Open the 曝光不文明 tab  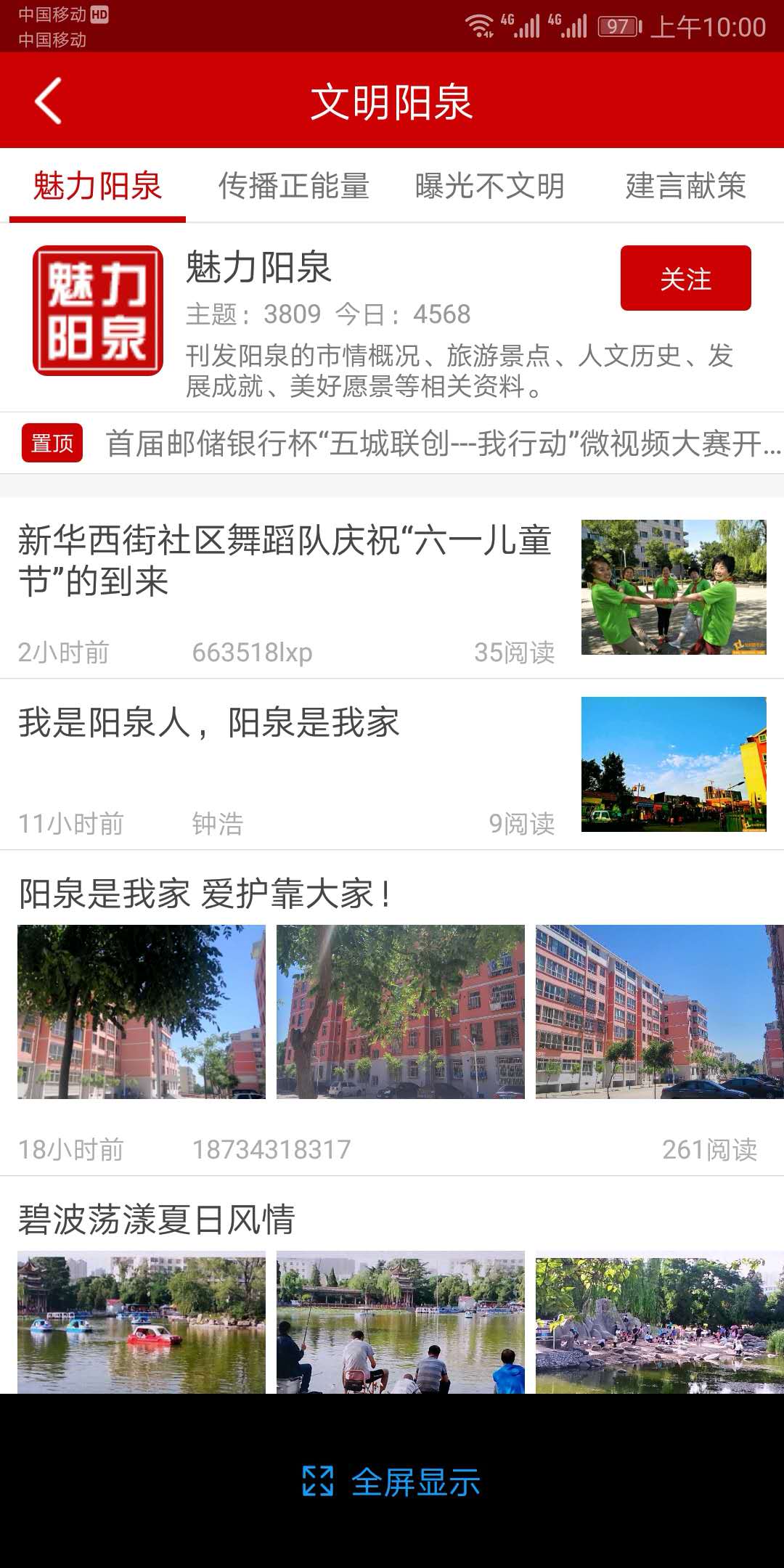[490, 186]
